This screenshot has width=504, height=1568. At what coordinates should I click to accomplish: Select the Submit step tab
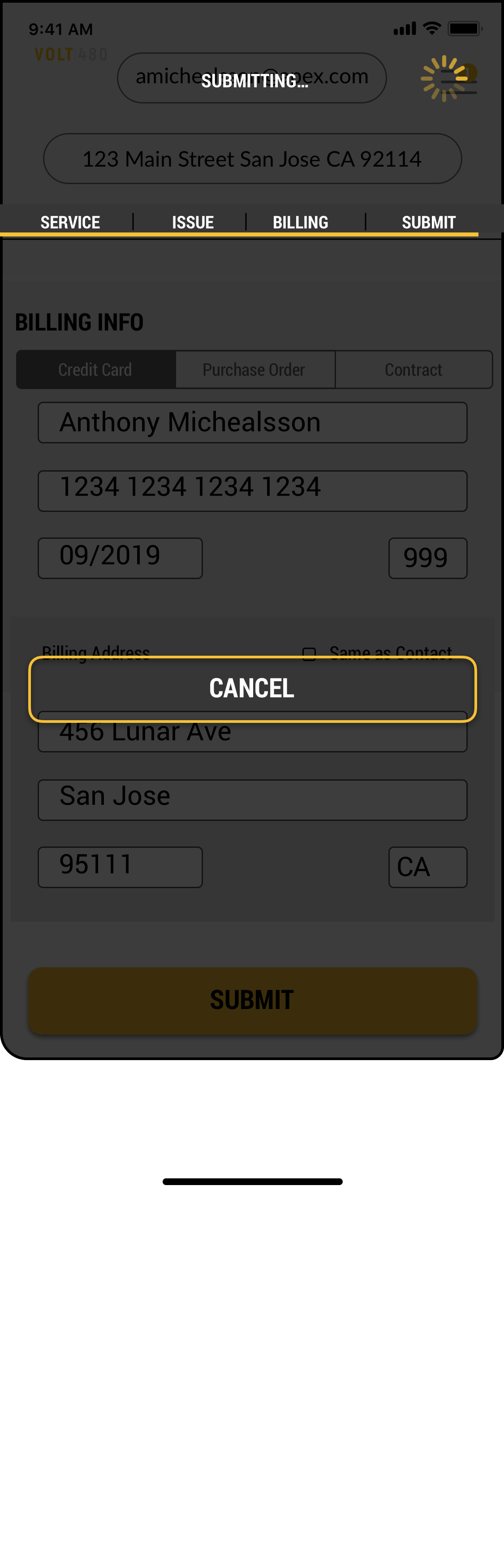(428, 222)
